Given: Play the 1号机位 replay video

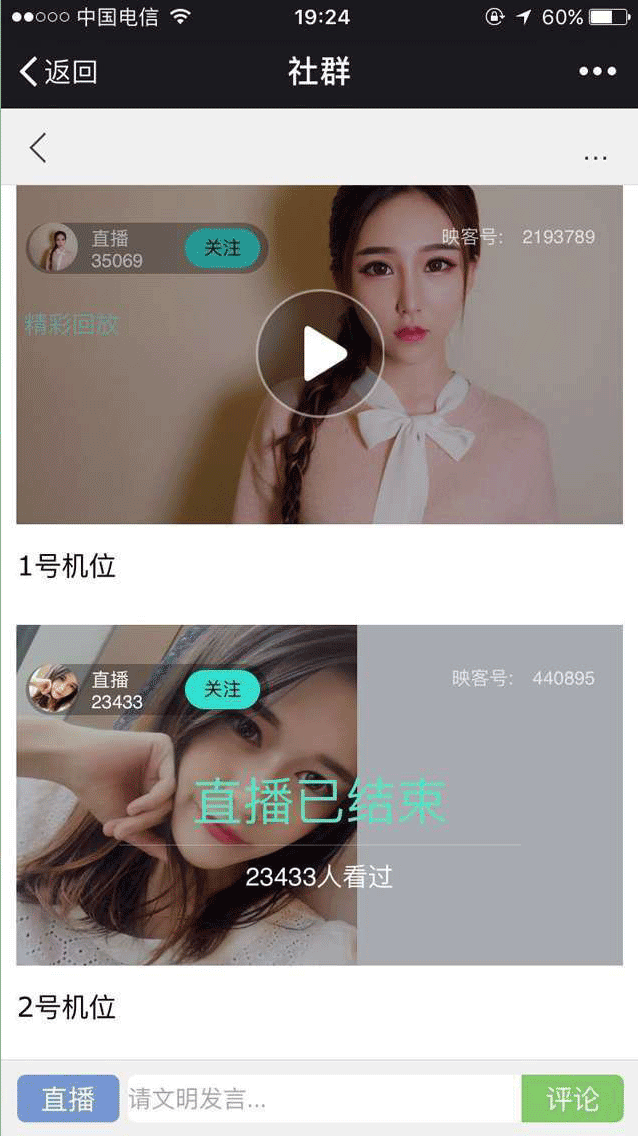Looking at the screenshot, I should (x=320, y=353).
